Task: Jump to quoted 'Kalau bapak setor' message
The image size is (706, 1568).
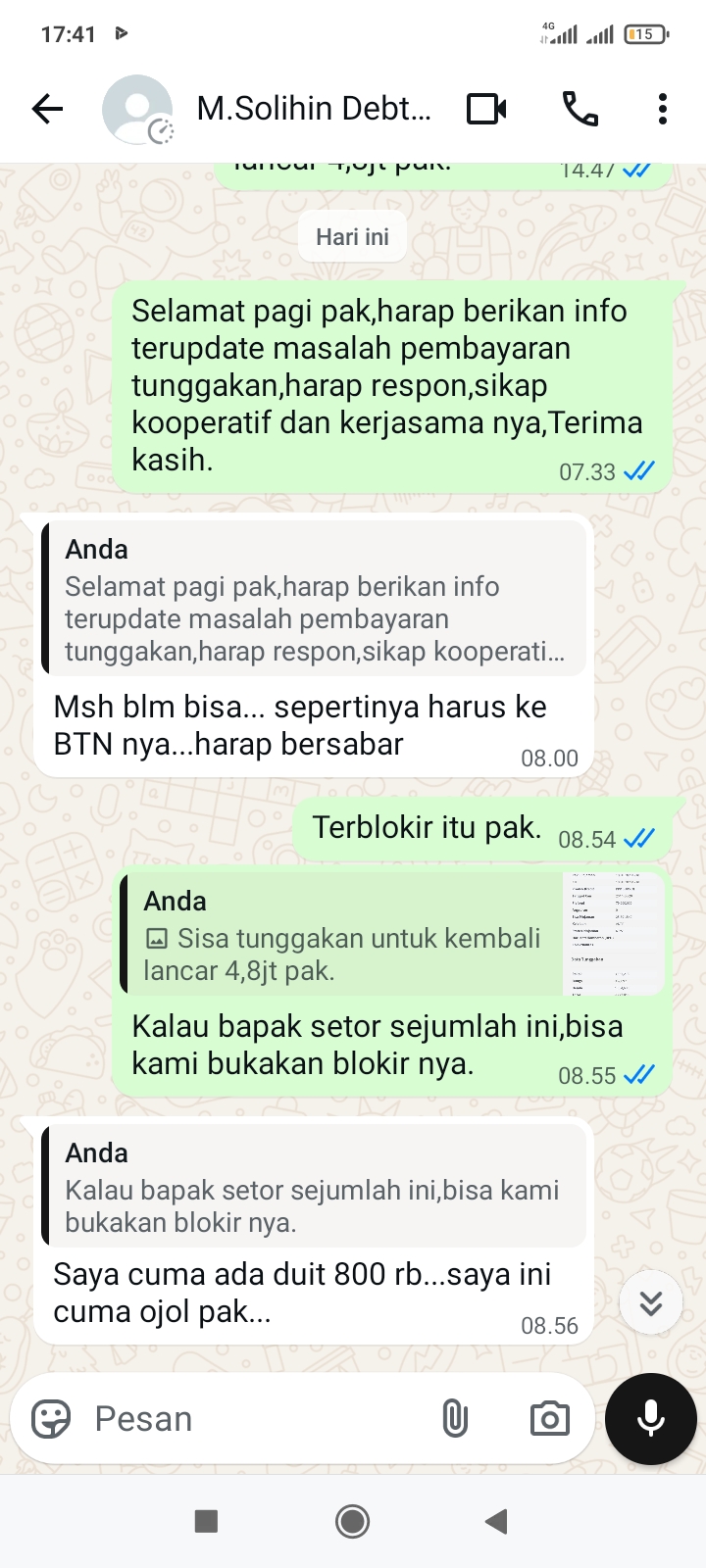Action: (x=314, y=1187)
